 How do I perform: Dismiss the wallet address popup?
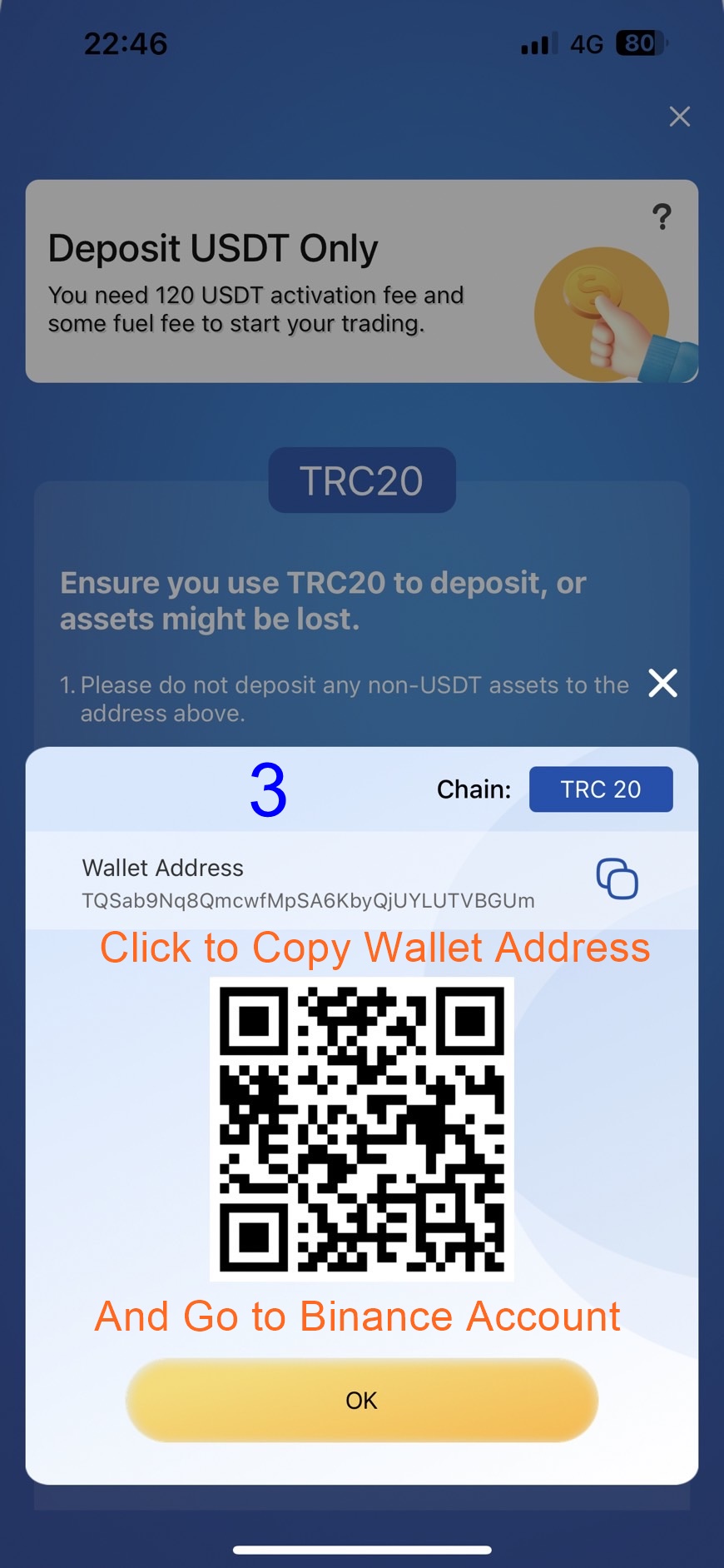point(662,683)
